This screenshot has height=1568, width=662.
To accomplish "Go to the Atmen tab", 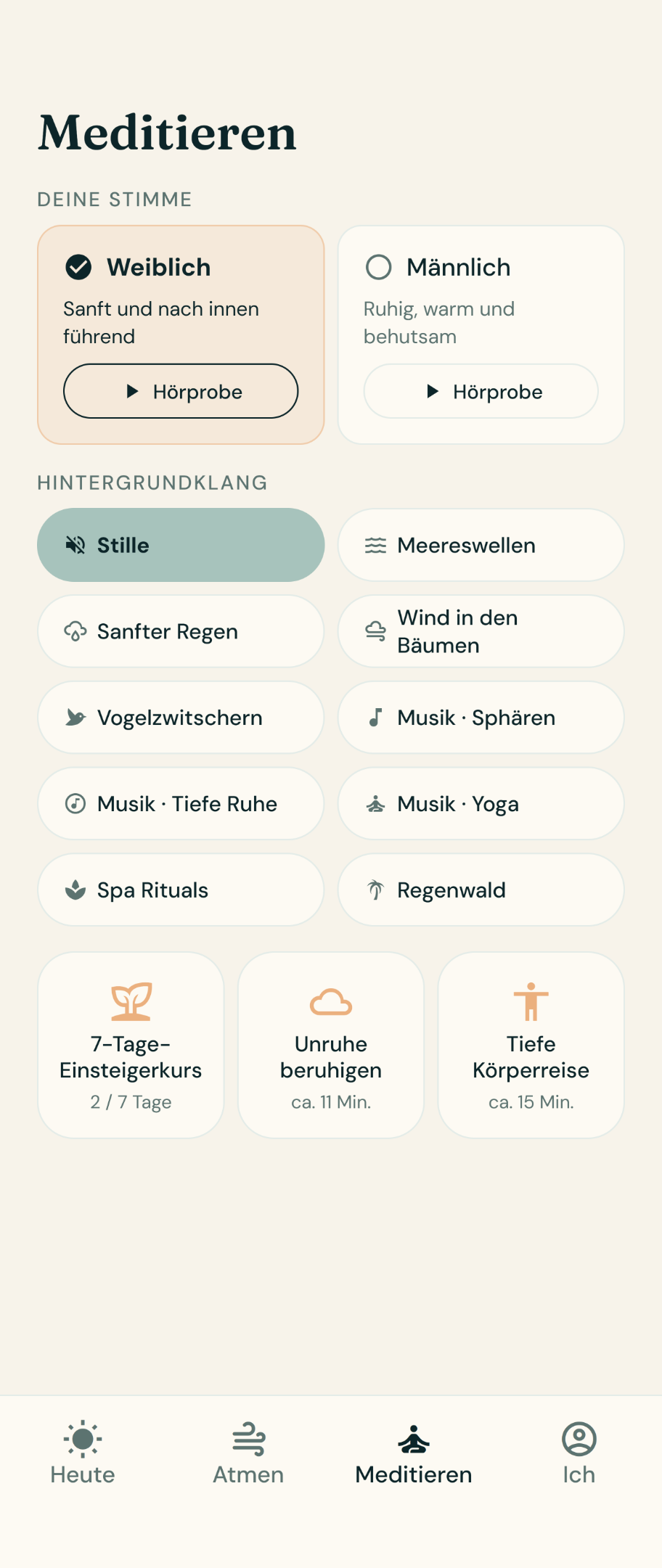I will (x=248, y=1453).
